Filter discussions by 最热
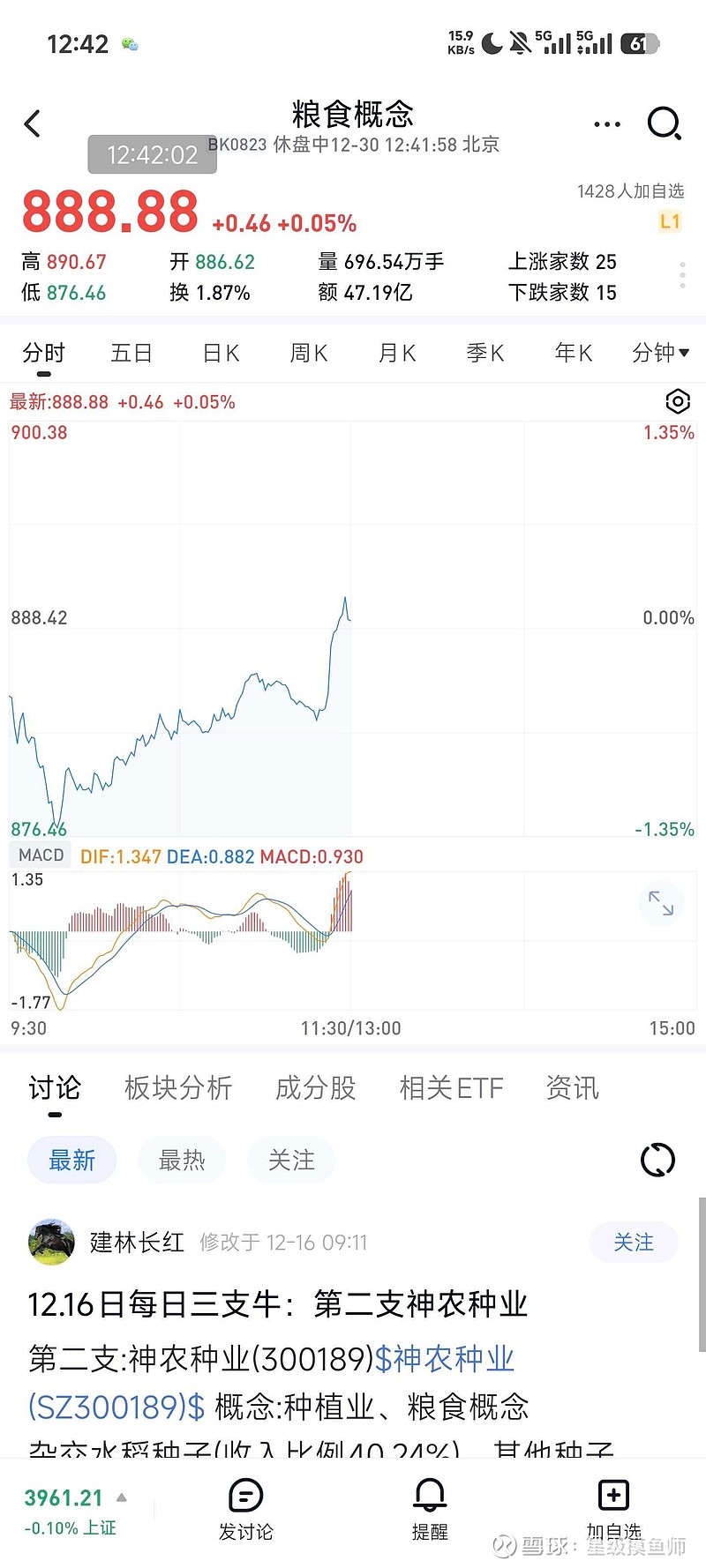Image resolution: width=706 pixels, height=1568 pixels. click(182, 1161)
